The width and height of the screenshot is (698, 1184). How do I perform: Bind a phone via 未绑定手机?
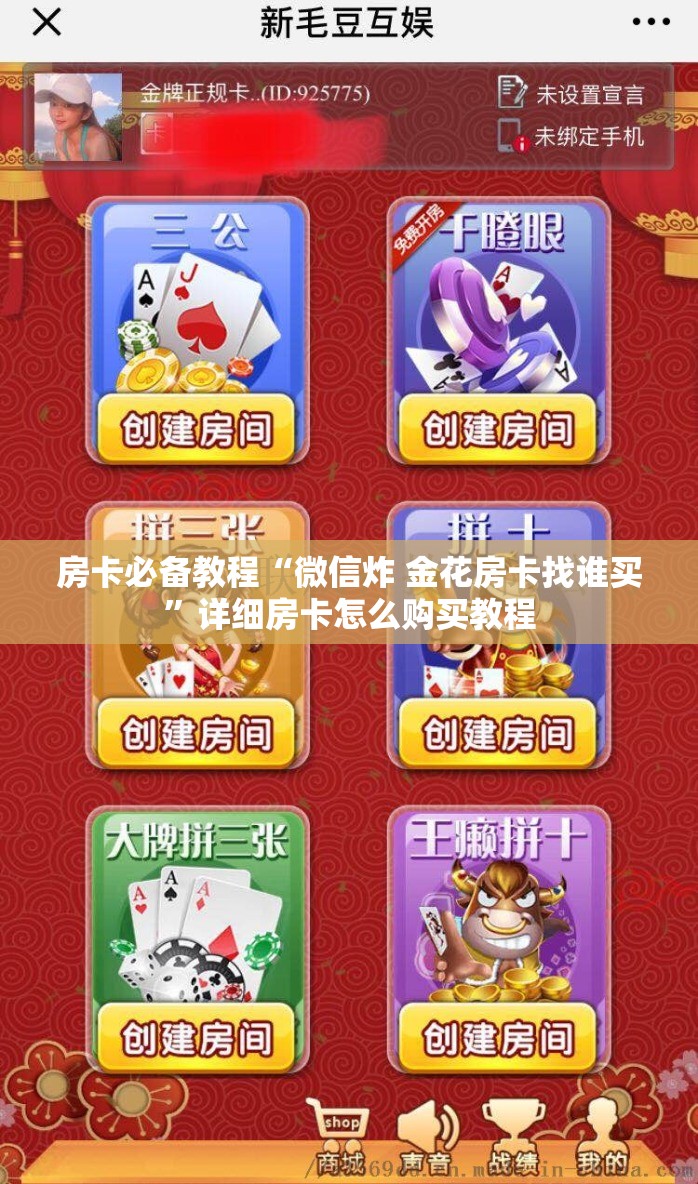pyautogui.click(x=572, y=136)
